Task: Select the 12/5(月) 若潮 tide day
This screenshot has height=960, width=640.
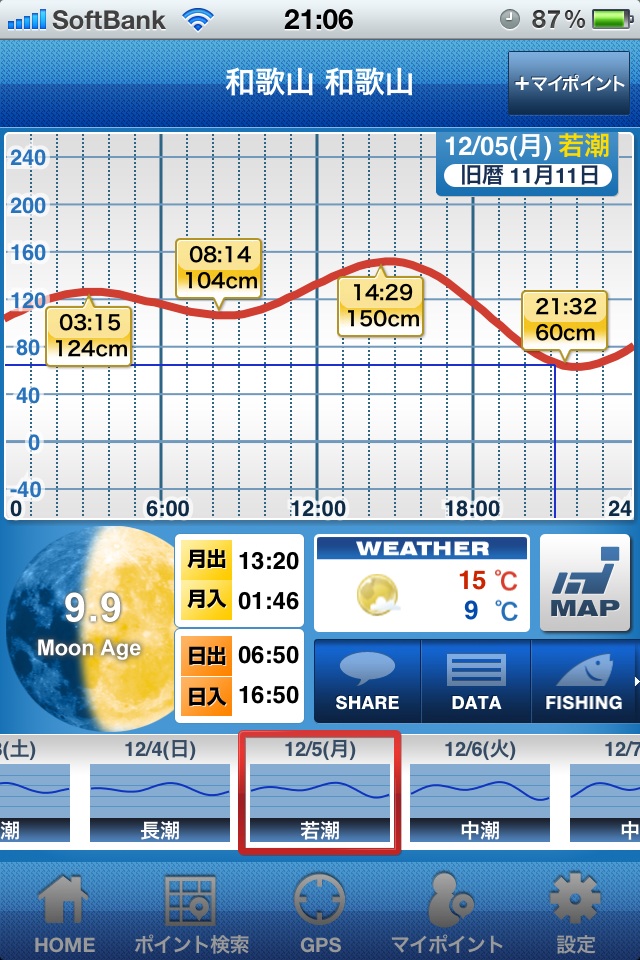Action: [319, 792]
